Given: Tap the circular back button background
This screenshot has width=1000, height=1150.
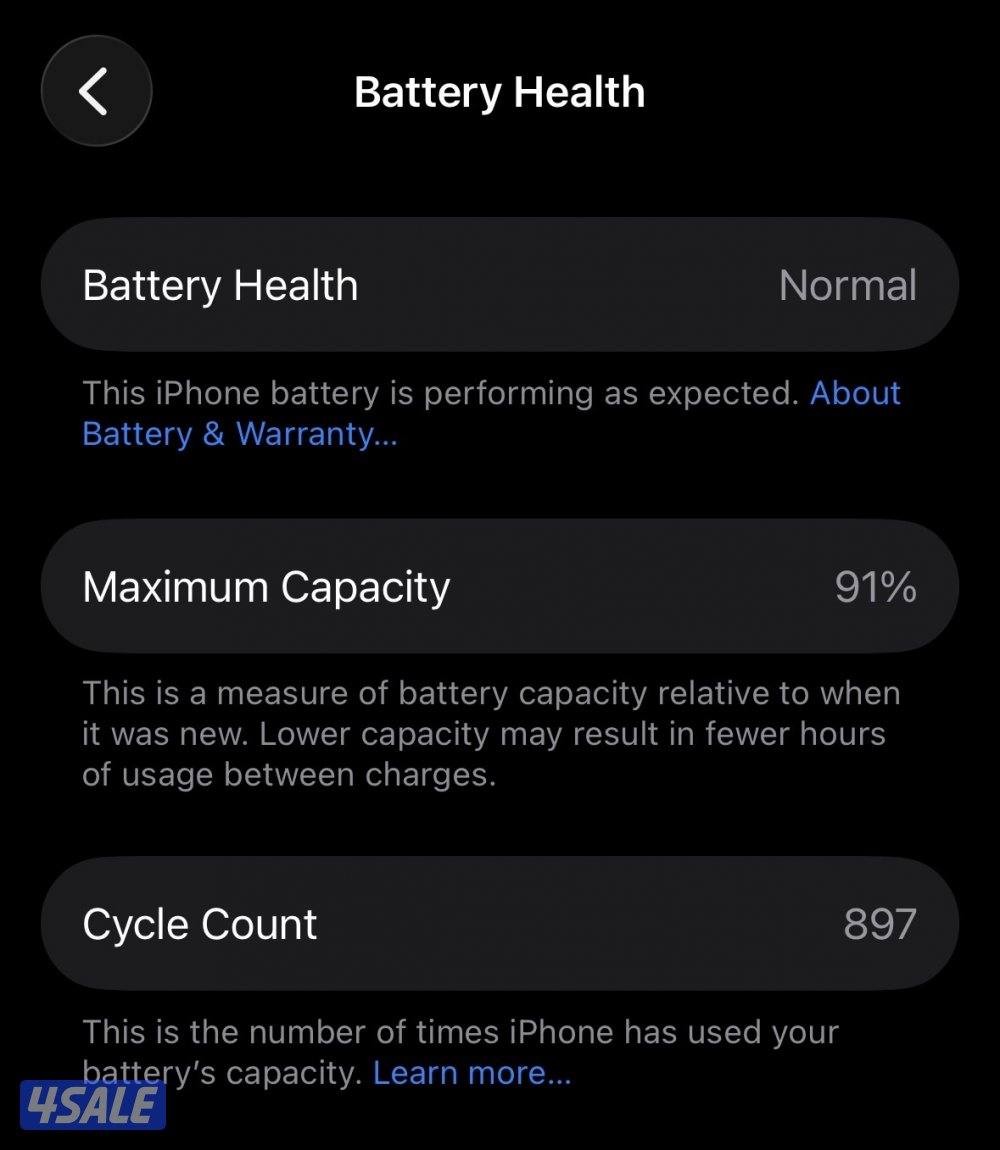Looking at the screenshot, I should point(96,91).
